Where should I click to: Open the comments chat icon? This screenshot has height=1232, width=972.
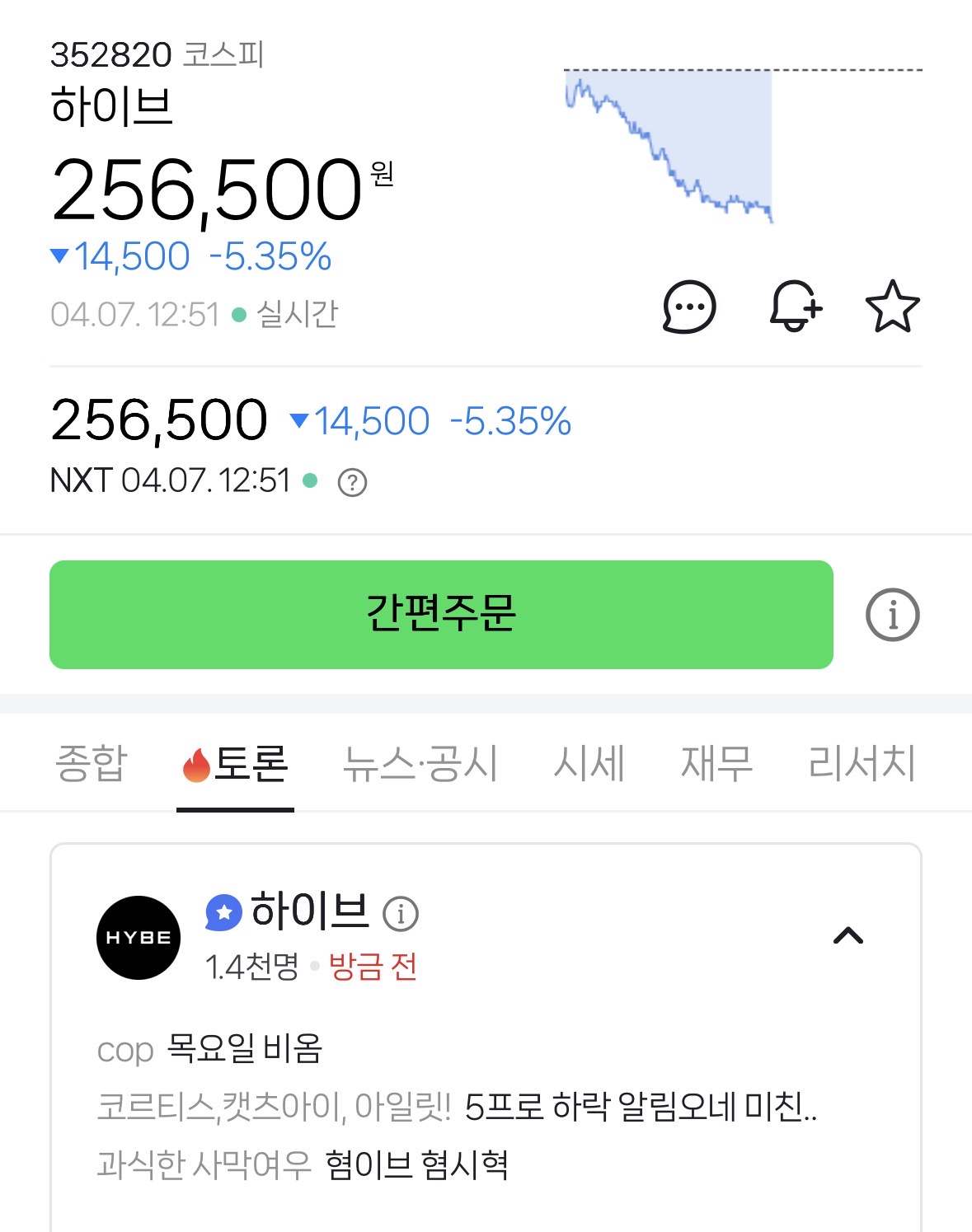(x=691, y=307)
